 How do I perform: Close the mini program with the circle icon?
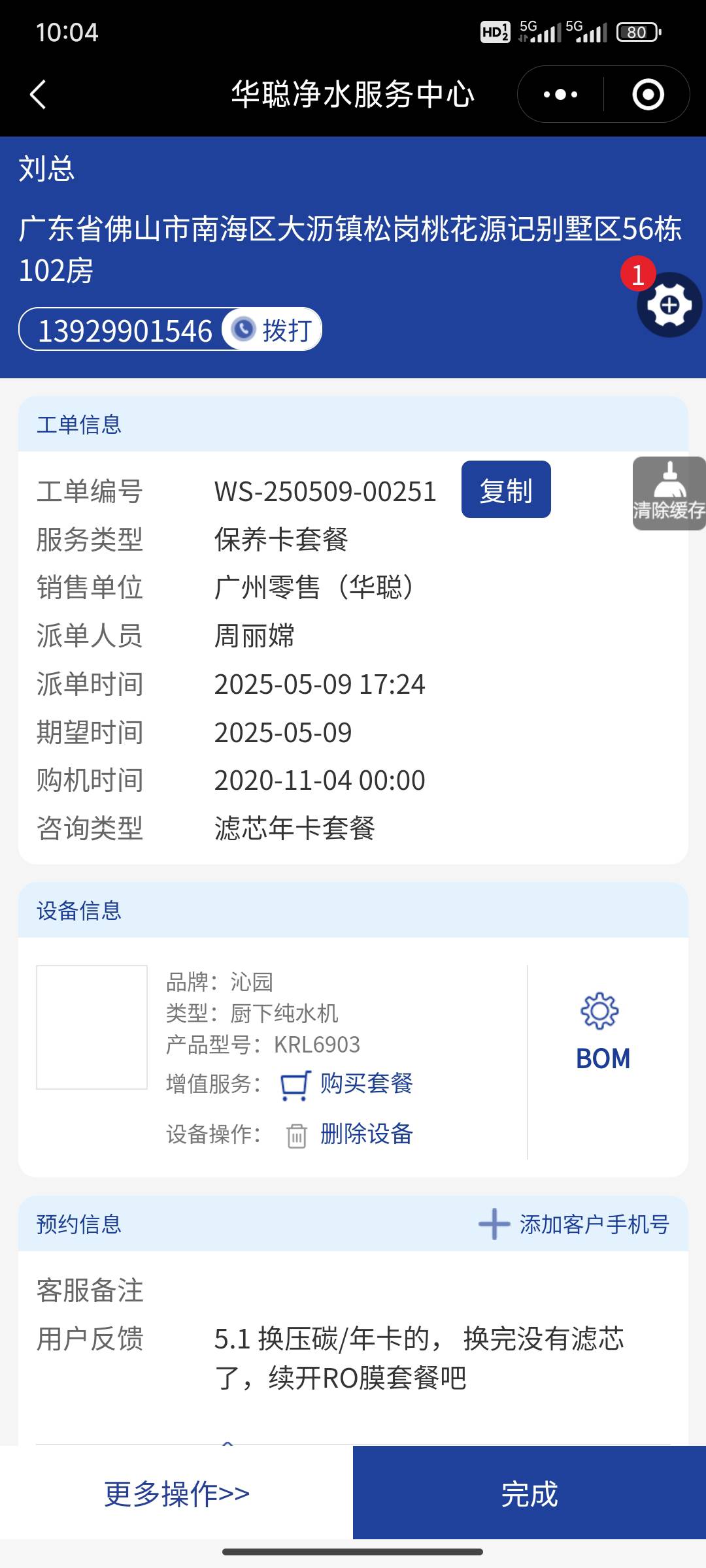(648, 95)
